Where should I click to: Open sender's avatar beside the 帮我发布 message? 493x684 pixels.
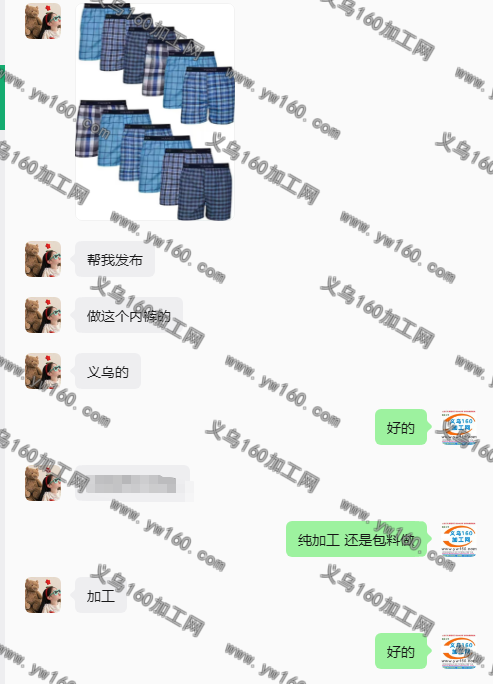(43, 259)
